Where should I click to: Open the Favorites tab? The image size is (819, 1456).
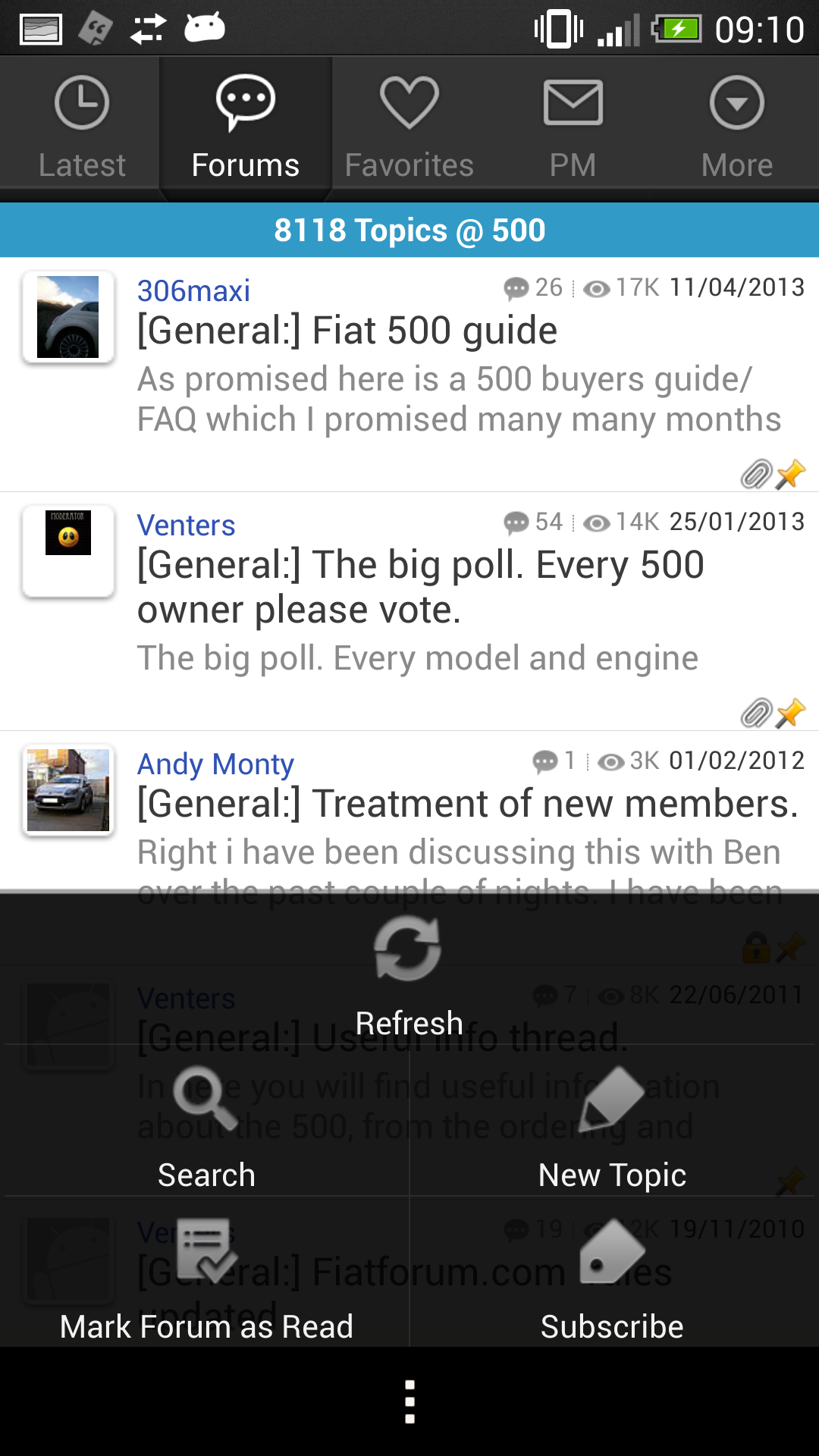(x=409, y=126)
